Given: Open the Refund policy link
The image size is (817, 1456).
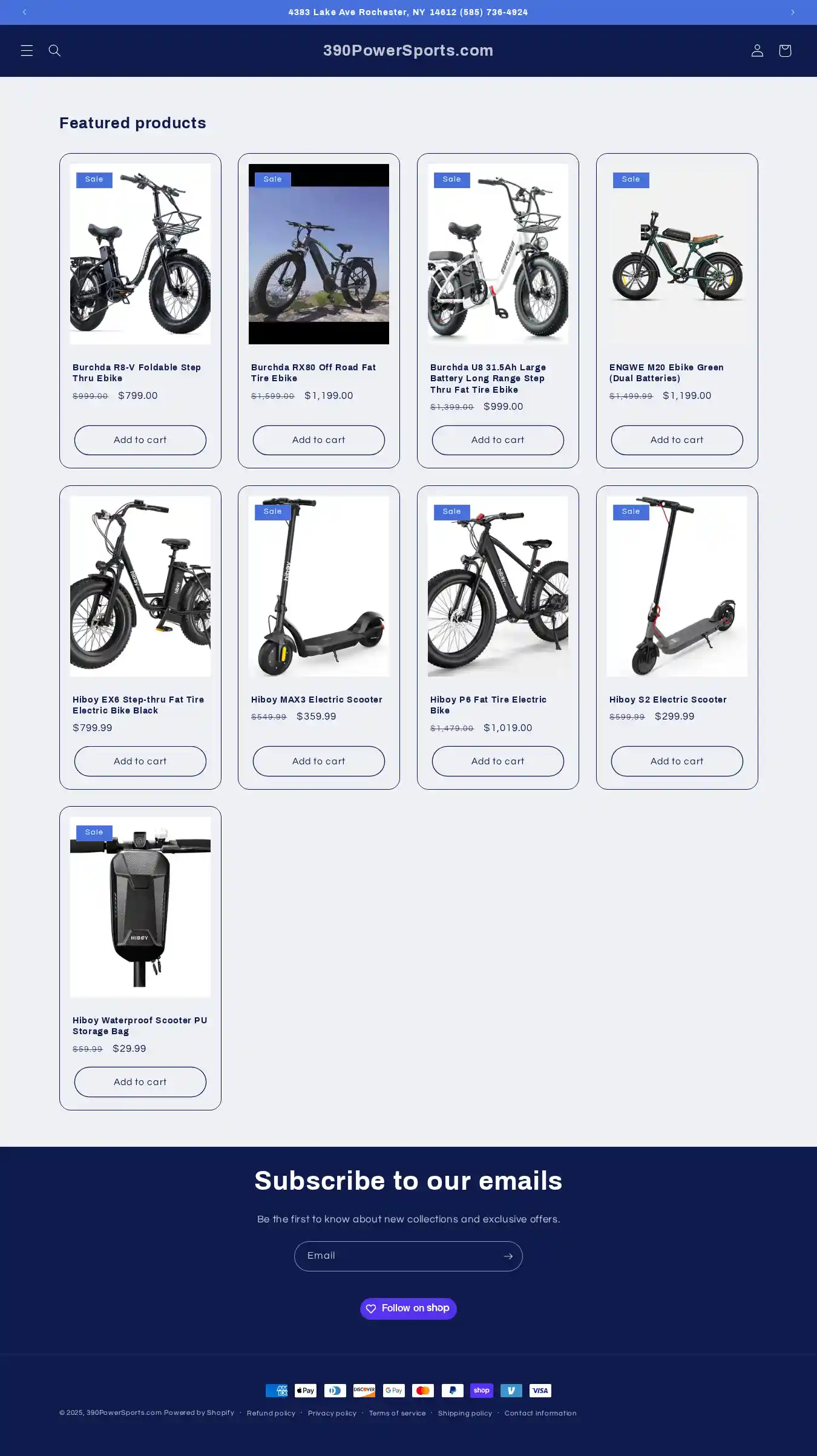Looking at the screenshot, I should (x=271, y=1414).
